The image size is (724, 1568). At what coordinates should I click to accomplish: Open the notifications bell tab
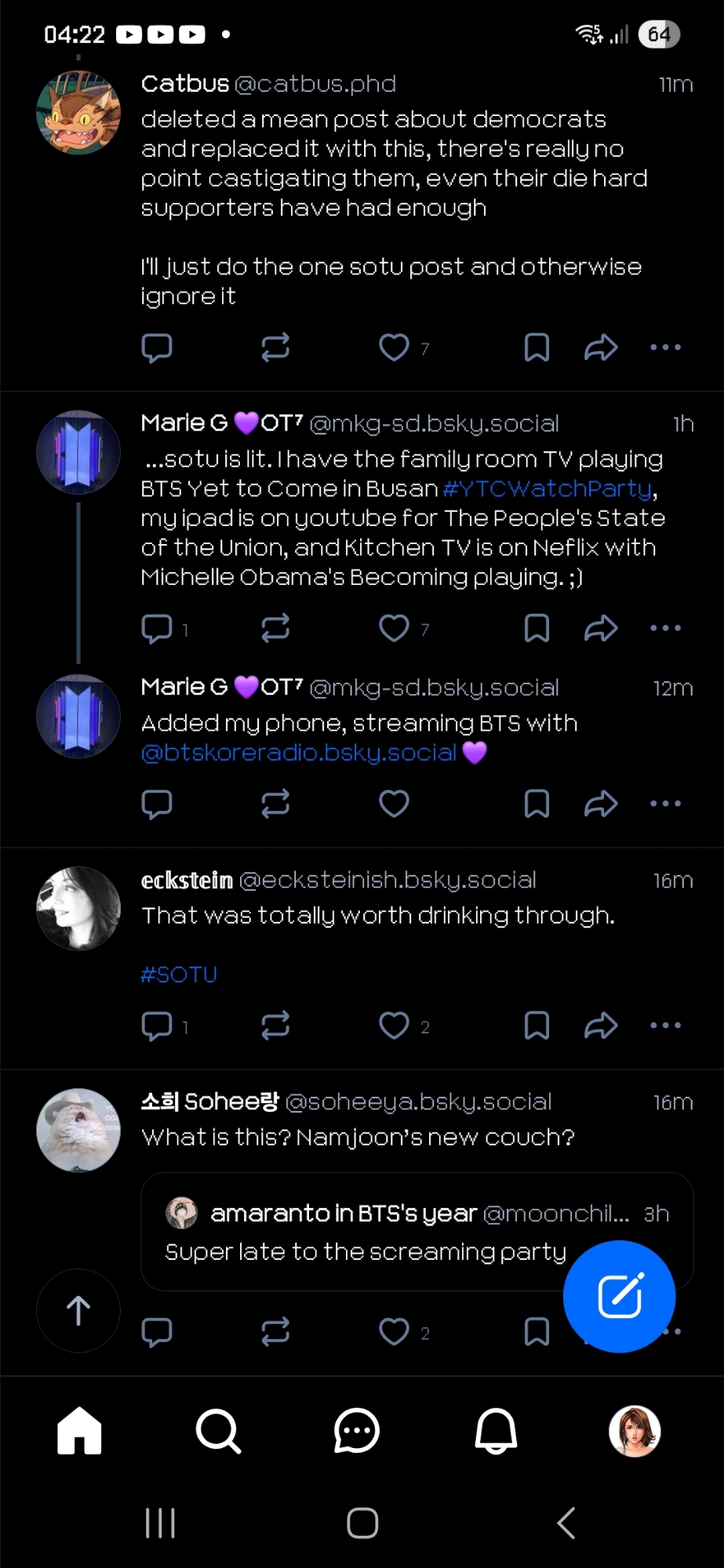[496, 1432]
